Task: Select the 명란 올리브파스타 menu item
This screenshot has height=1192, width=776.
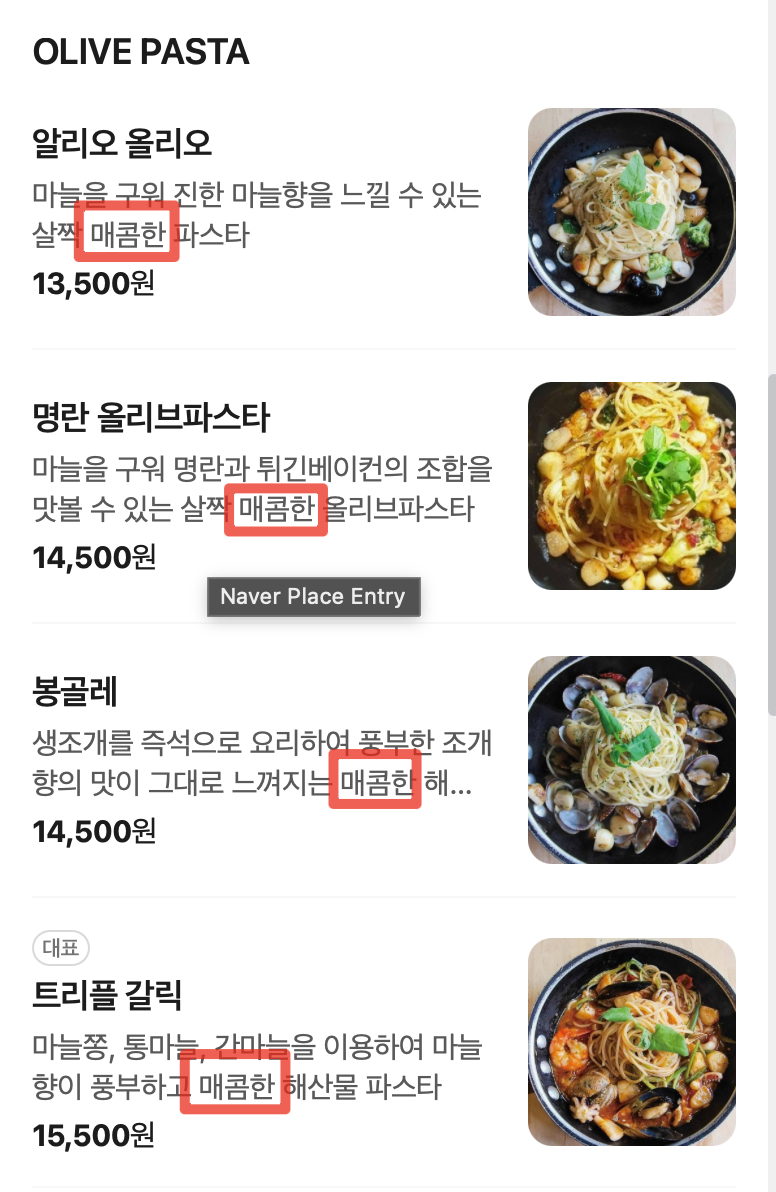Action: coord(151,418)
